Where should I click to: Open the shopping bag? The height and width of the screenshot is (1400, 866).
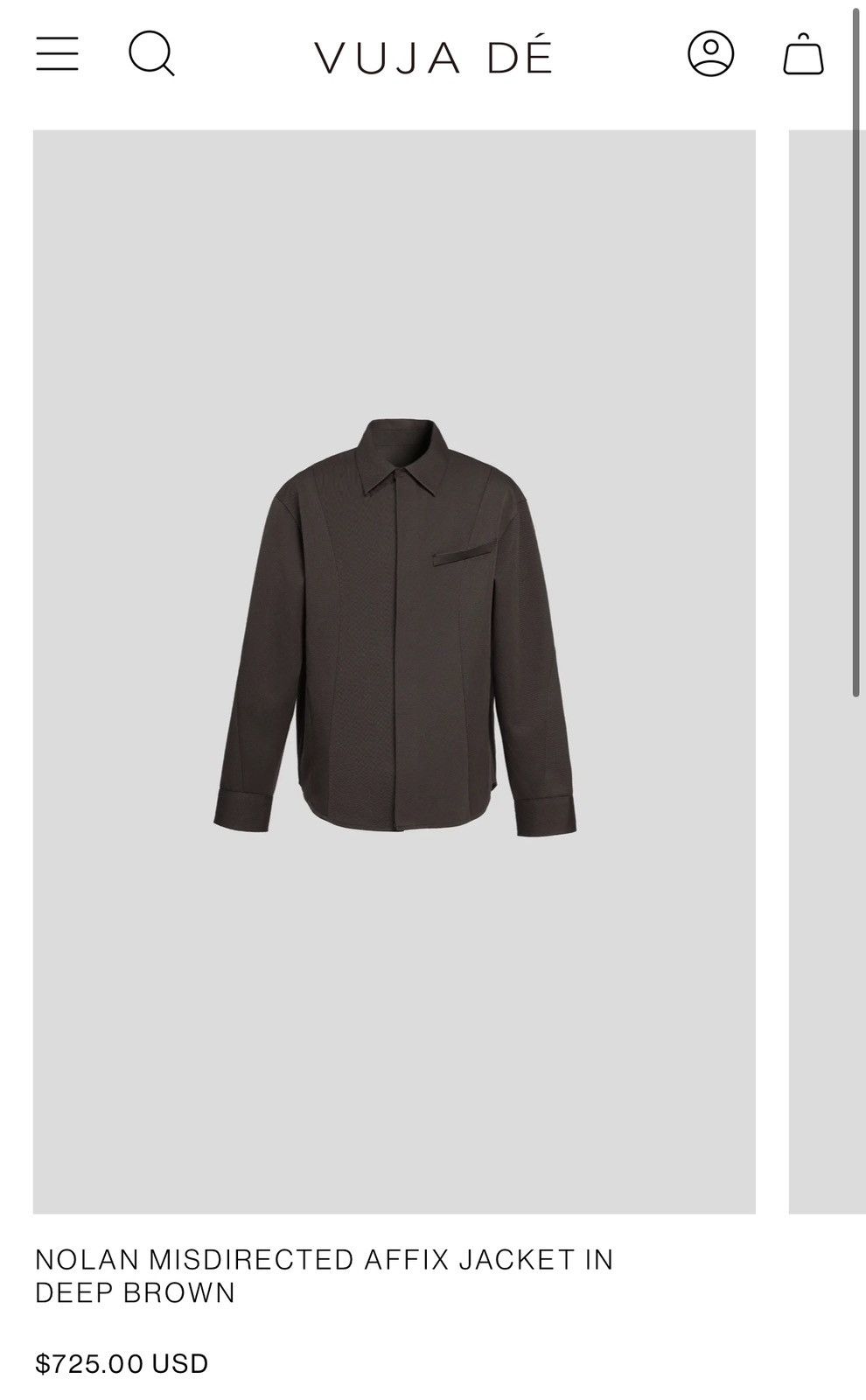803,54
